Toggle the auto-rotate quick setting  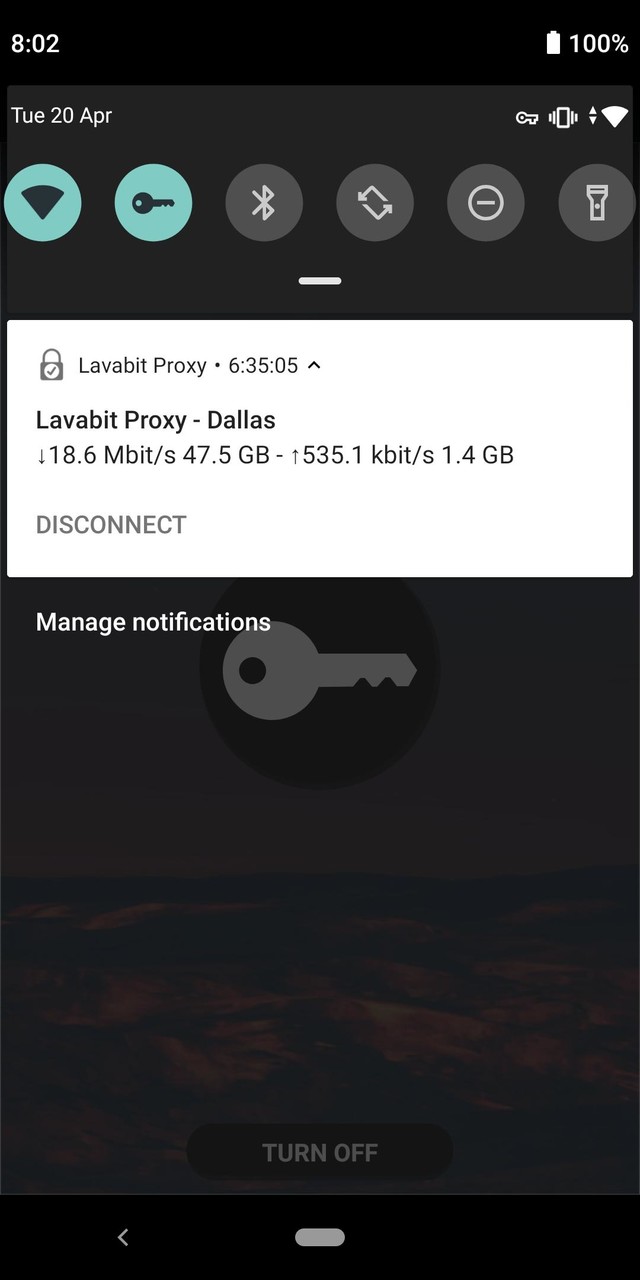pos(375,203)
